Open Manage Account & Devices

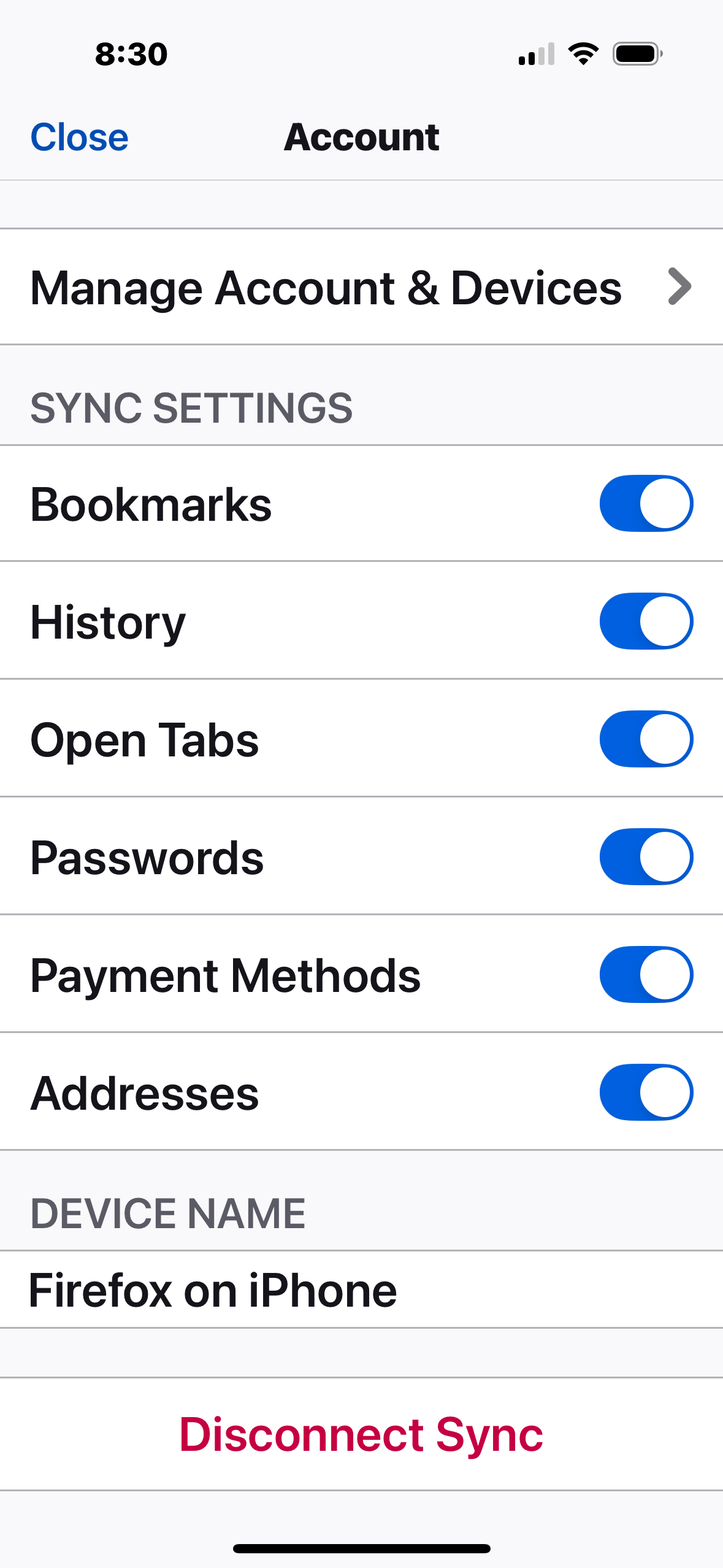(361, 287)
